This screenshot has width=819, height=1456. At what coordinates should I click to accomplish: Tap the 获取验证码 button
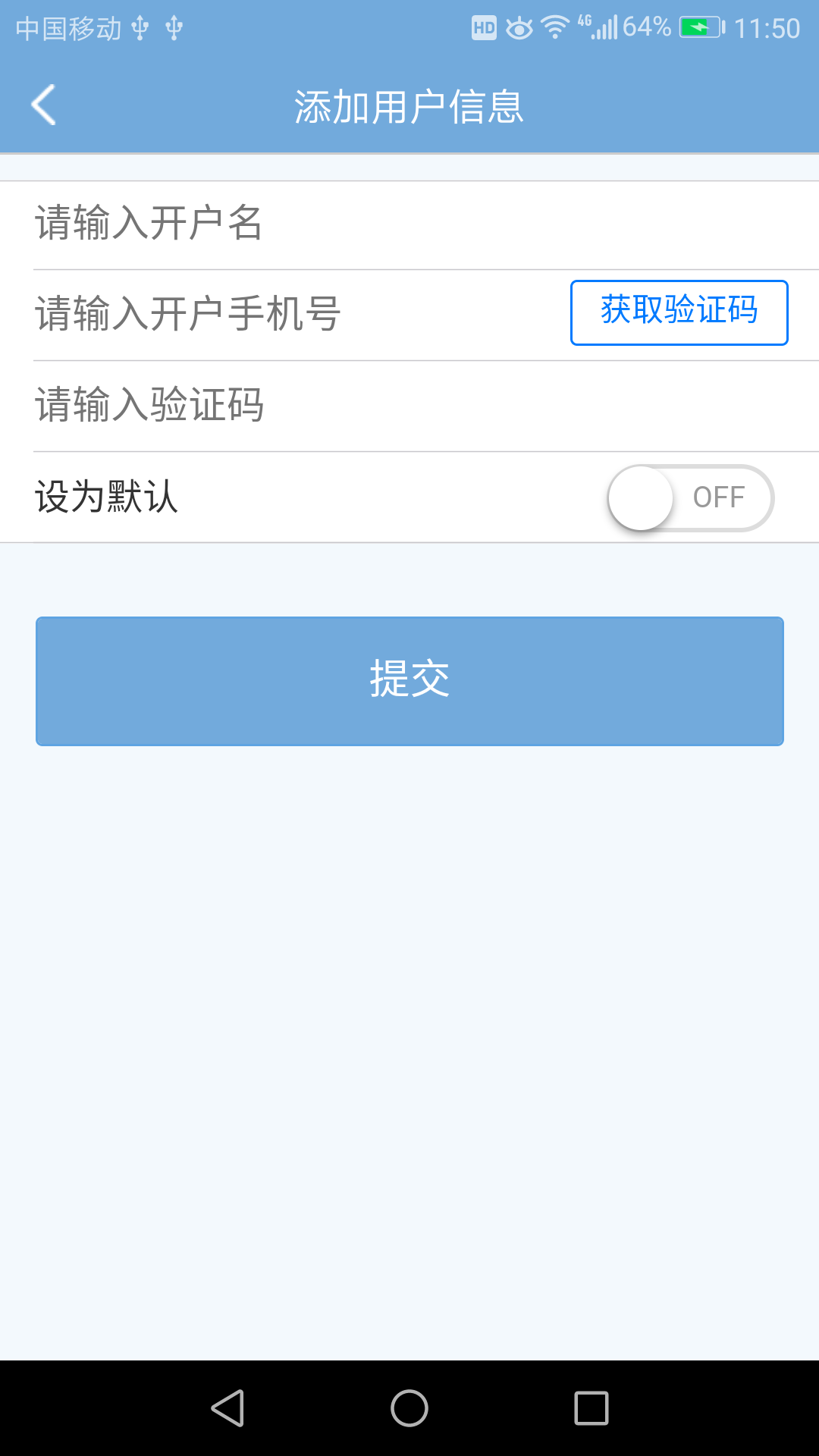click(x=679, y=312)
